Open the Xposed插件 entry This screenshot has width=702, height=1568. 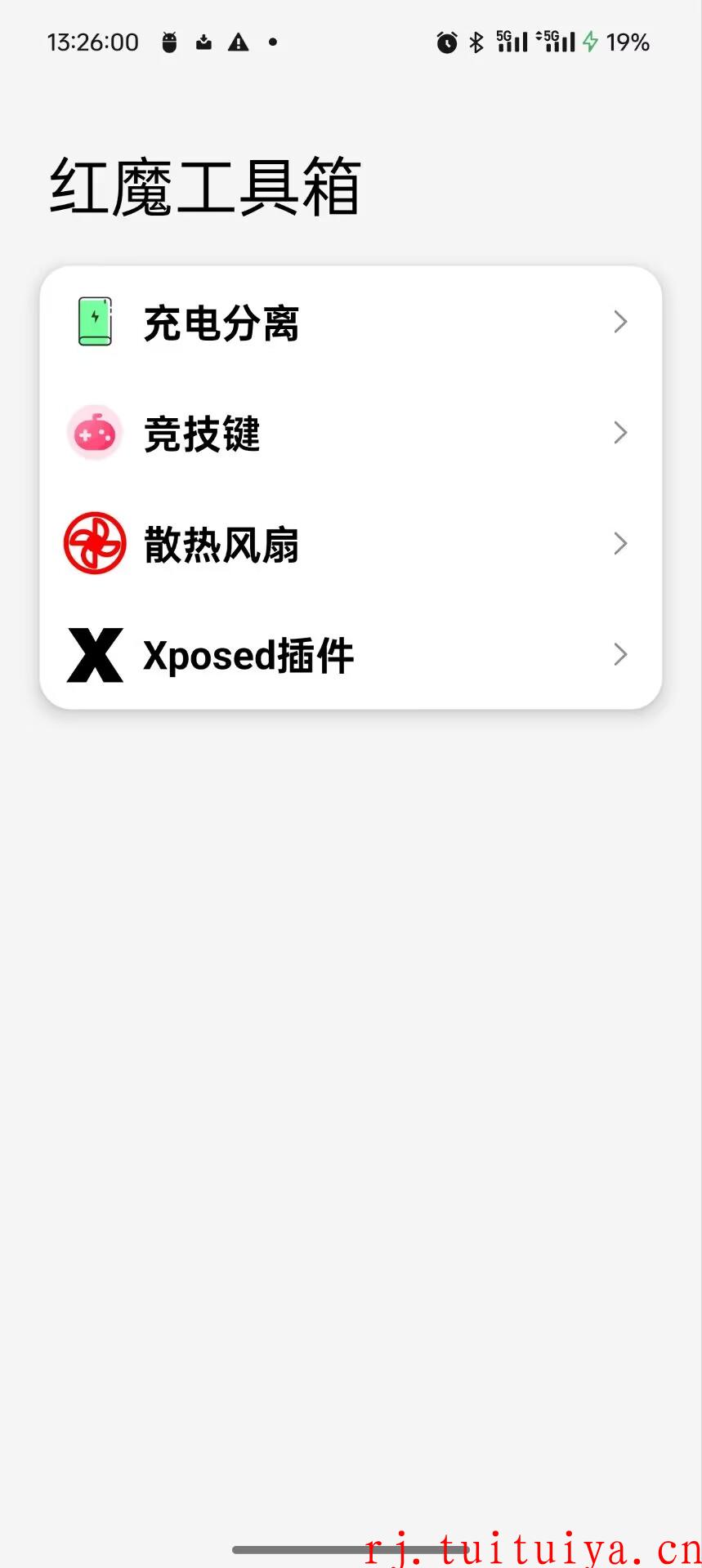(351, 654)
